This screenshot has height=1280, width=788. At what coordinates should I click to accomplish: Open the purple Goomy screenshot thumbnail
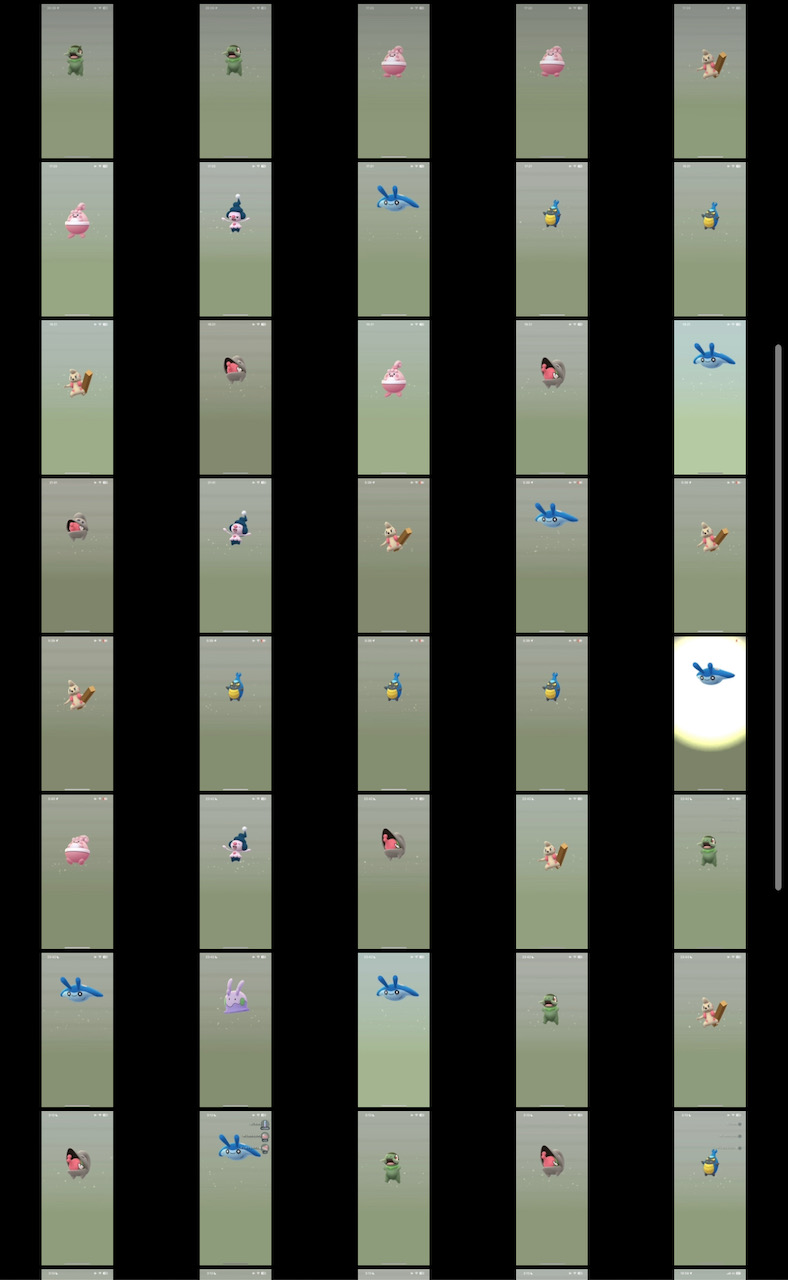click(235, 1029)
